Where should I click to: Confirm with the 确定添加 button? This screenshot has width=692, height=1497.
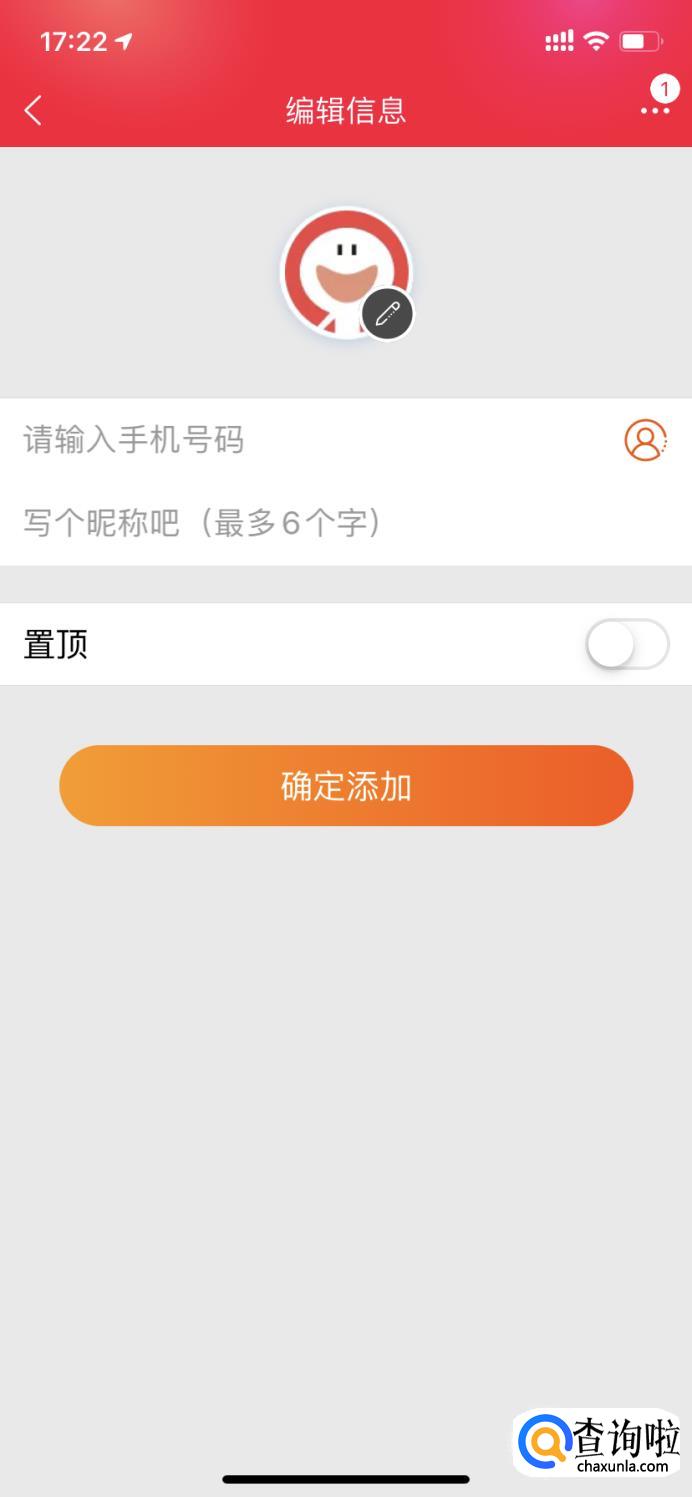pyautogui.click(x=346, y=786)
